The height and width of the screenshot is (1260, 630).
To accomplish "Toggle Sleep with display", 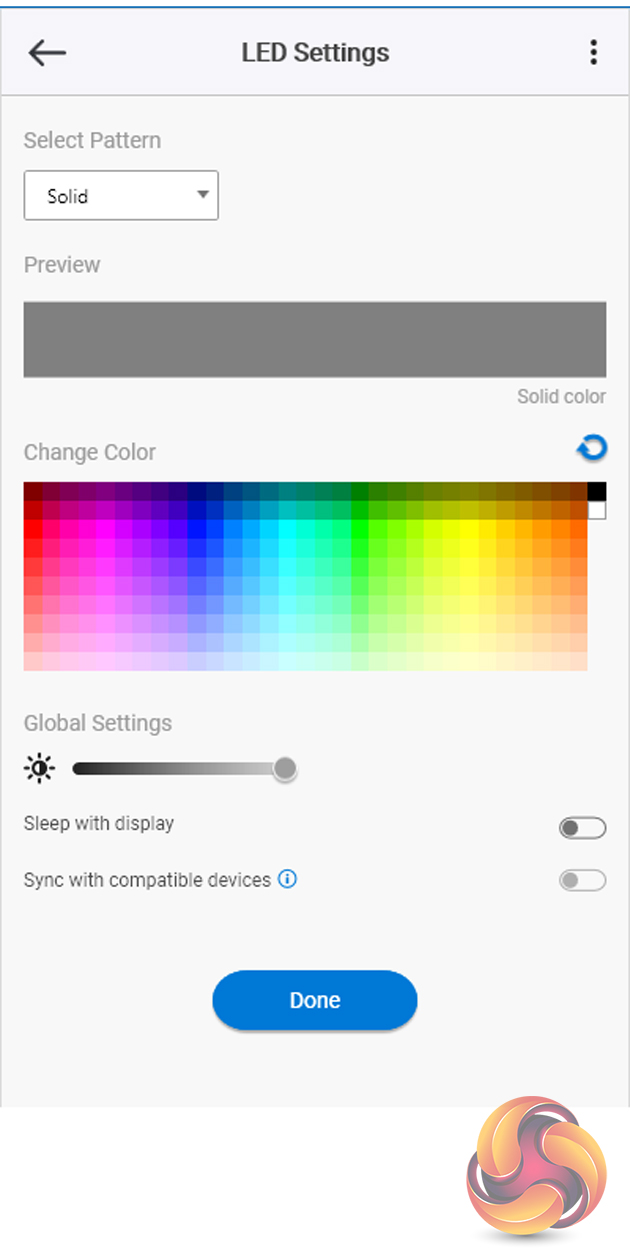I will (x=582, y=827).
